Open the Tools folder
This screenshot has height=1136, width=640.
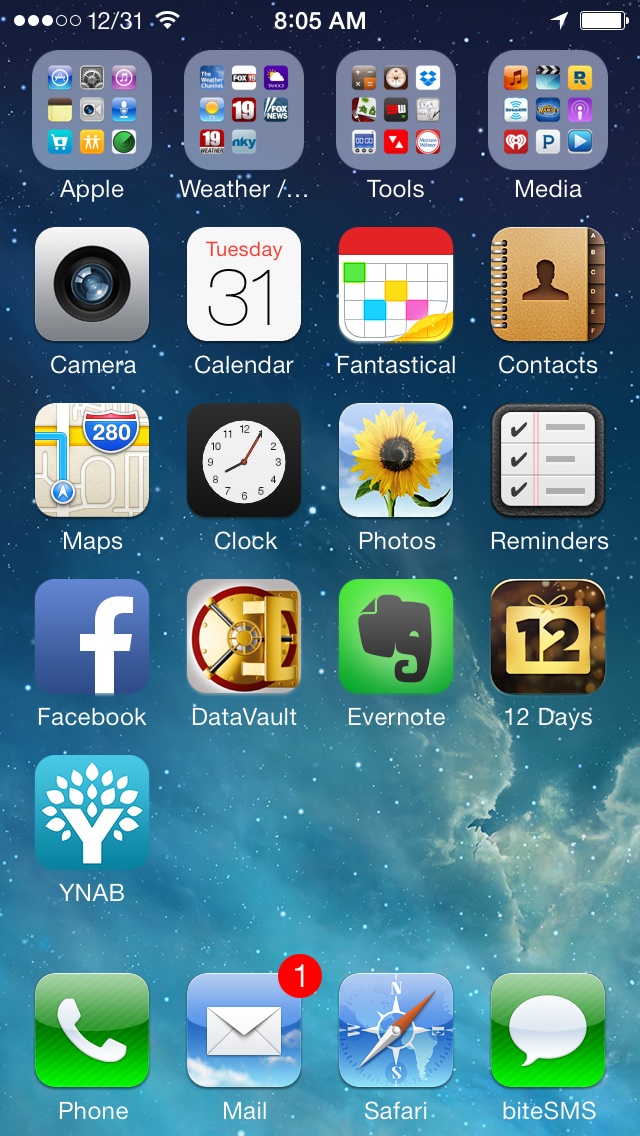(396, 109)
